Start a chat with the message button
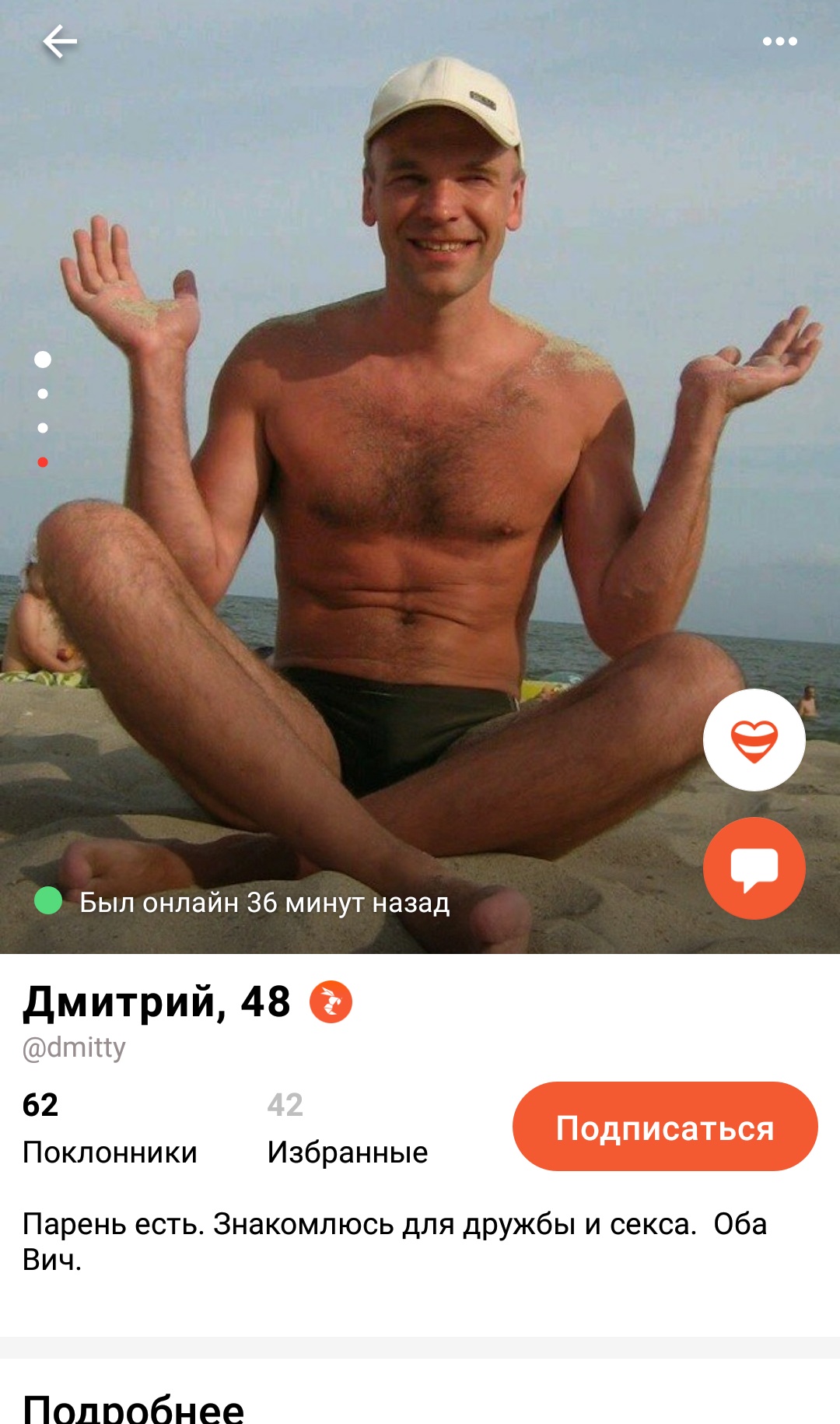The image size is (840, 1424). tap(754, 868)
